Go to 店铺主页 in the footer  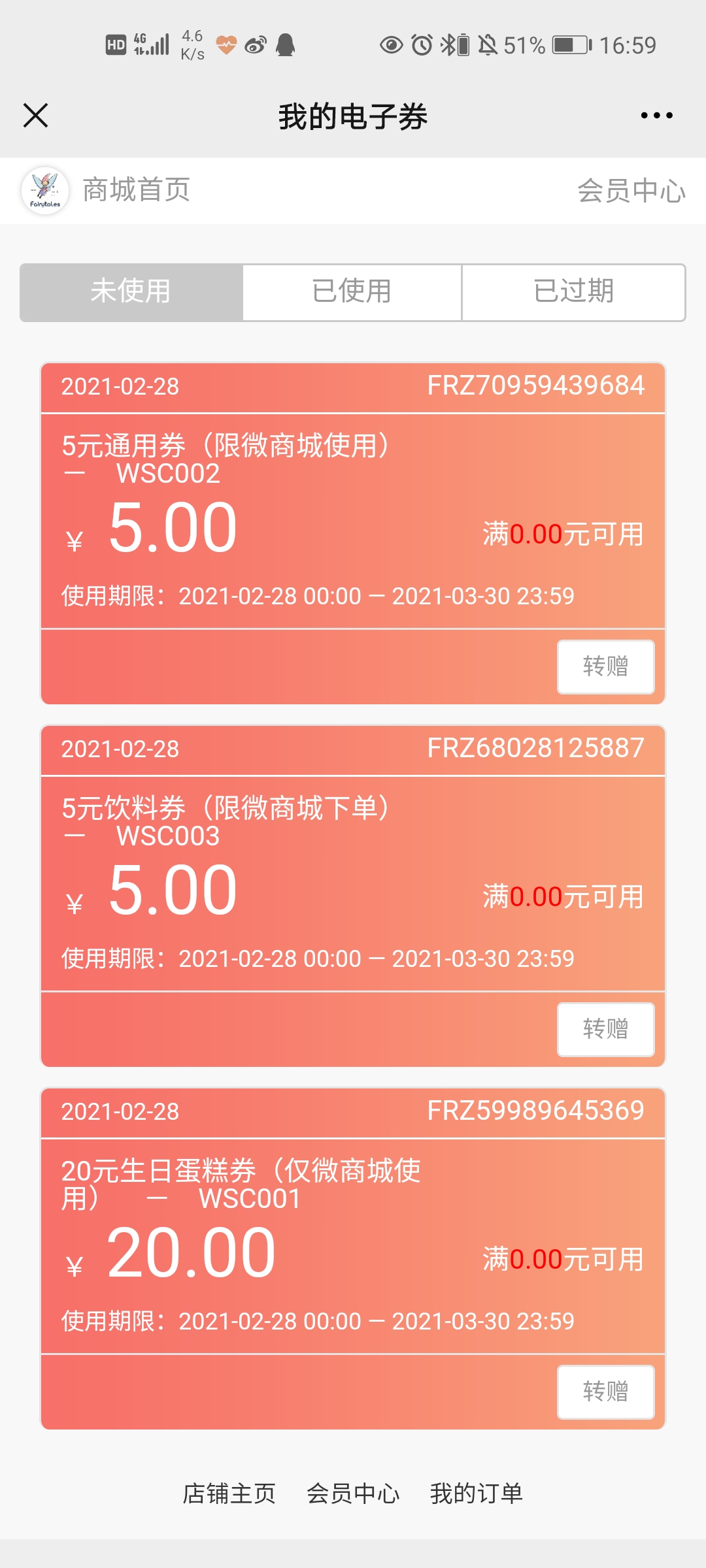[x=229, y=1494]
